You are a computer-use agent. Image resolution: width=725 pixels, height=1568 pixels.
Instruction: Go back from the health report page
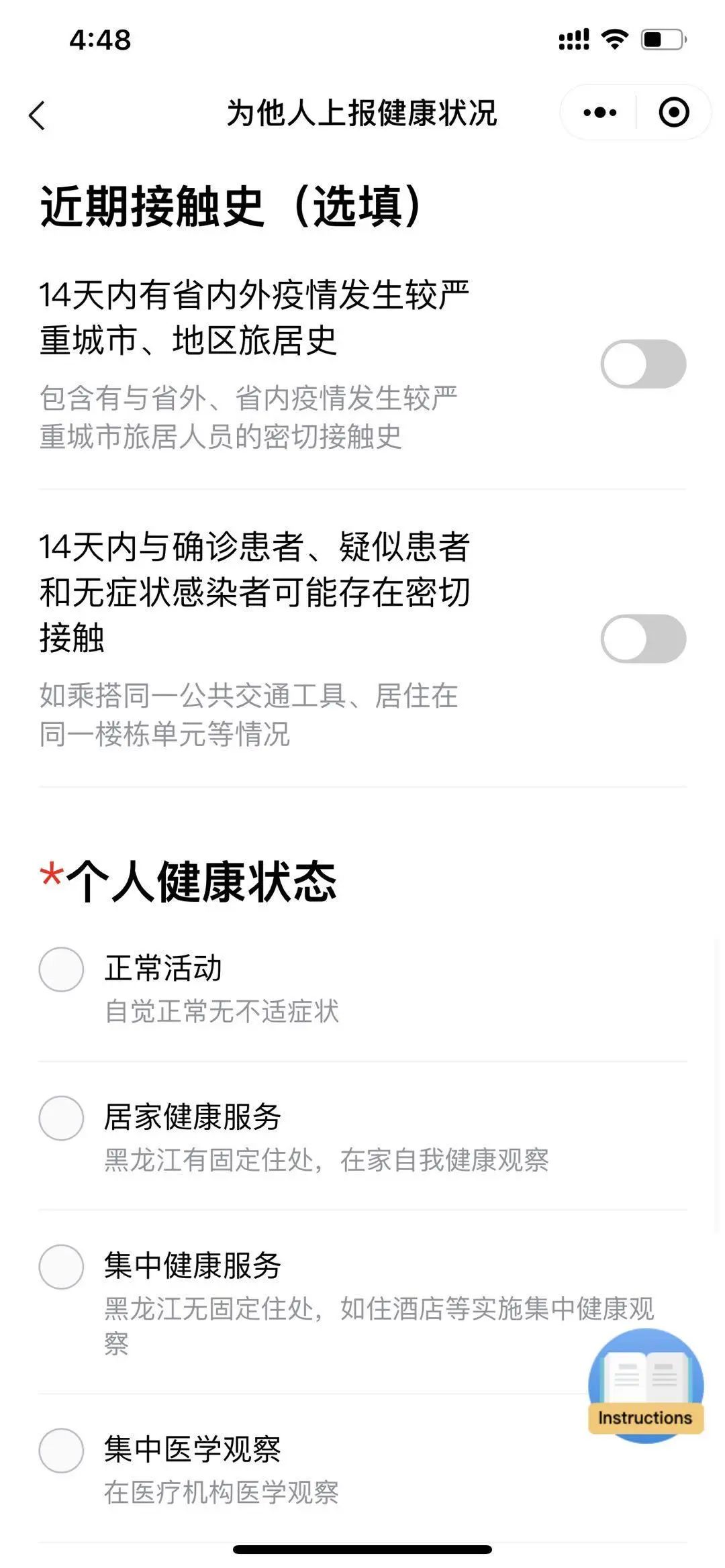coord(38,115)
